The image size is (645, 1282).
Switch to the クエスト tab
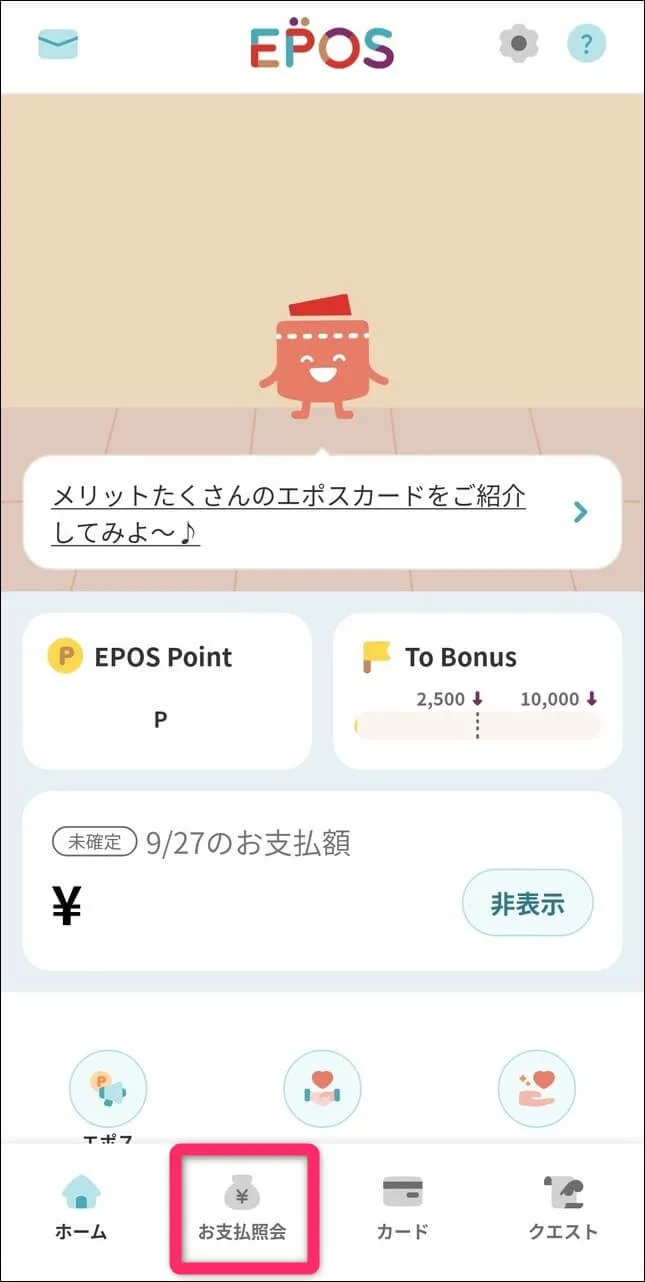coord(563,1208)
